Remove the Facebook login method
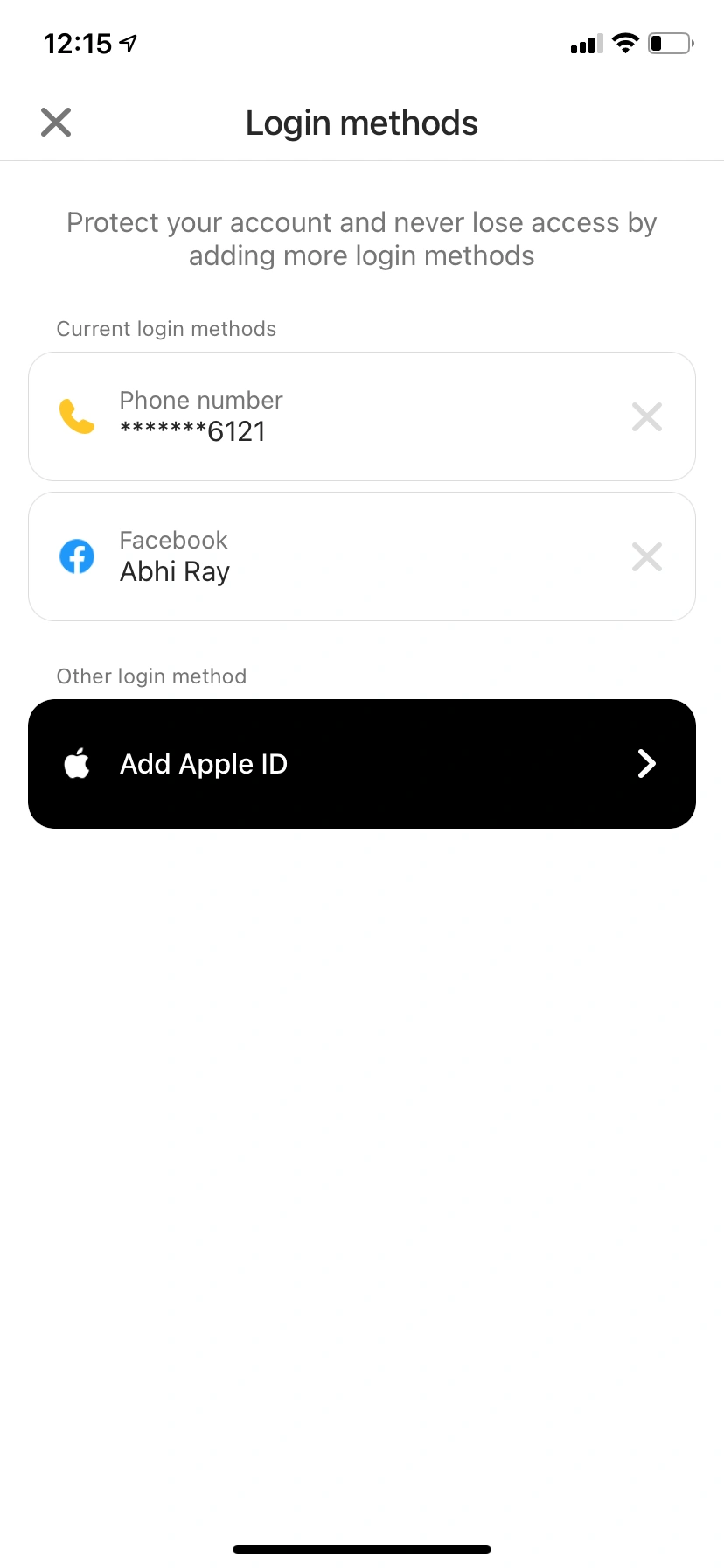The image size is (724, 1568). (x=647, y=556)
